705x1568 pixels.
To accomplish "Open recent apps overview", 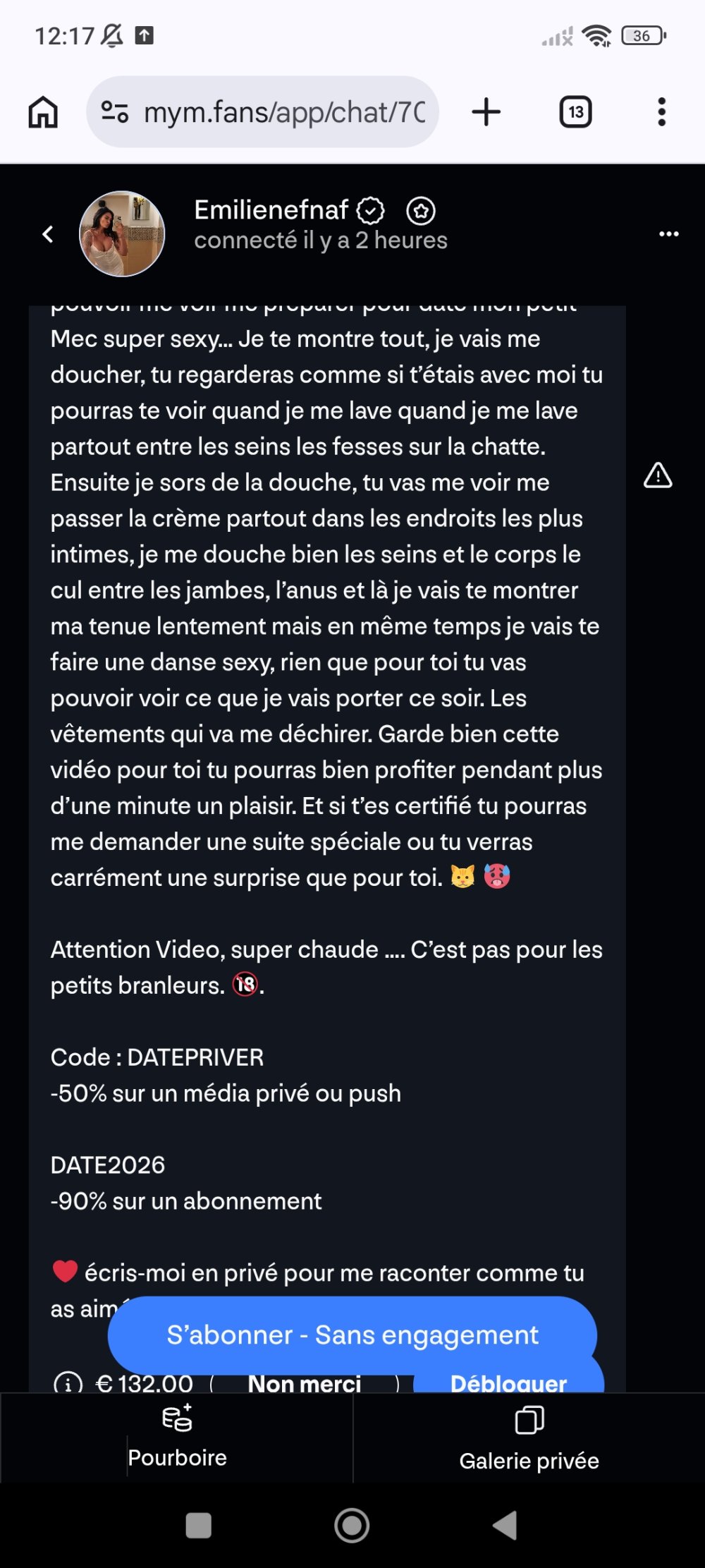I will [x=198, y=1526].
